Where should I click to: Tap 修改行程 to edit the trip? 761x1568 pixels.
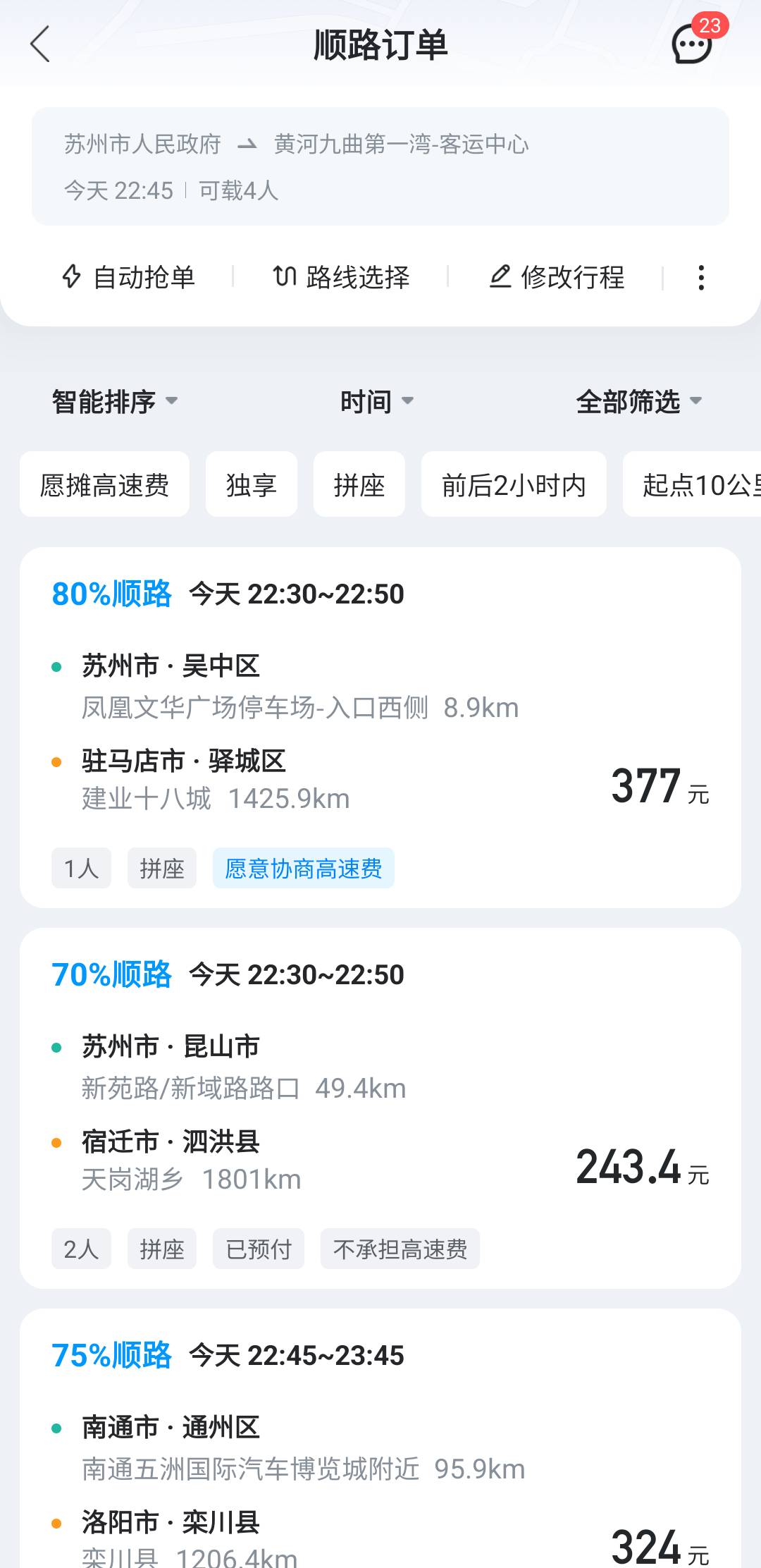pos(557,277)
